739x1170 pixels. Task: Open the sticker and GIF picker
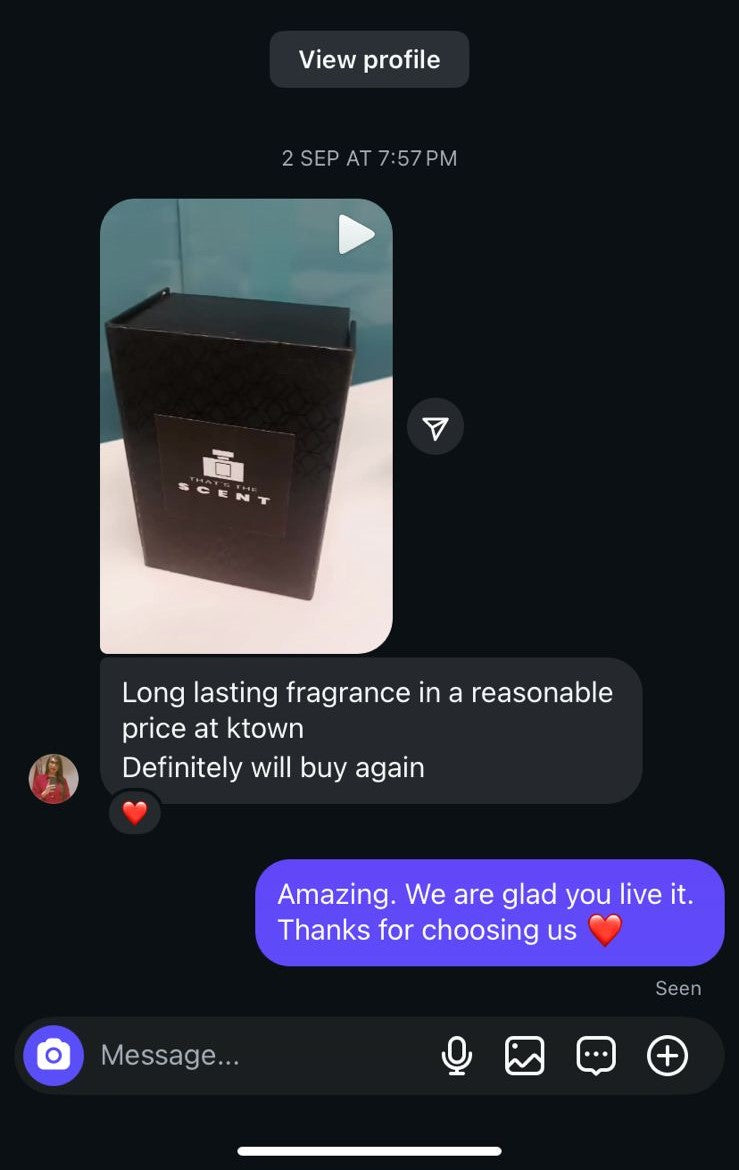click(x=596, y=1055)
